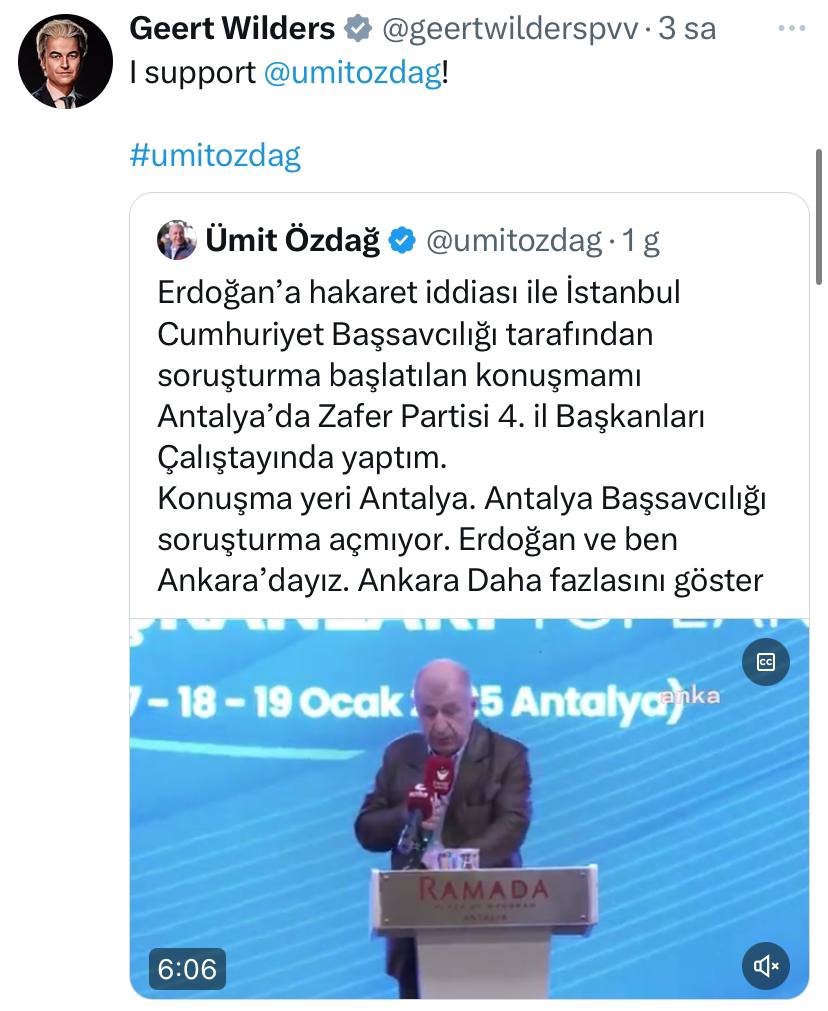828x1011 pixels.
Task: Open Geert Wilders' profile name
Action: (x=232, y=29)
